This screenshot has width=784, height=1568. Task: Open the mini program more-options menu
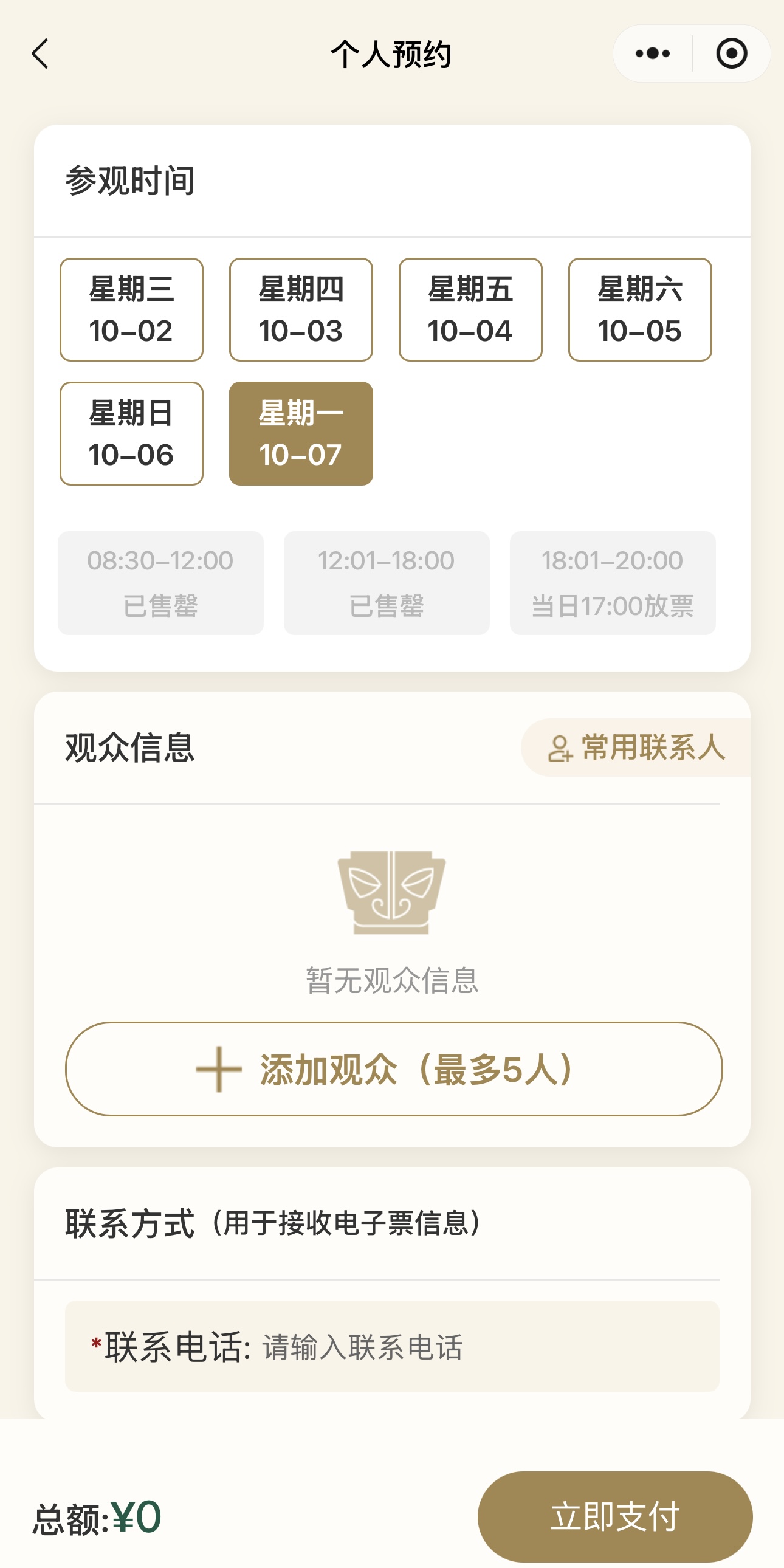tap(653, 53)
